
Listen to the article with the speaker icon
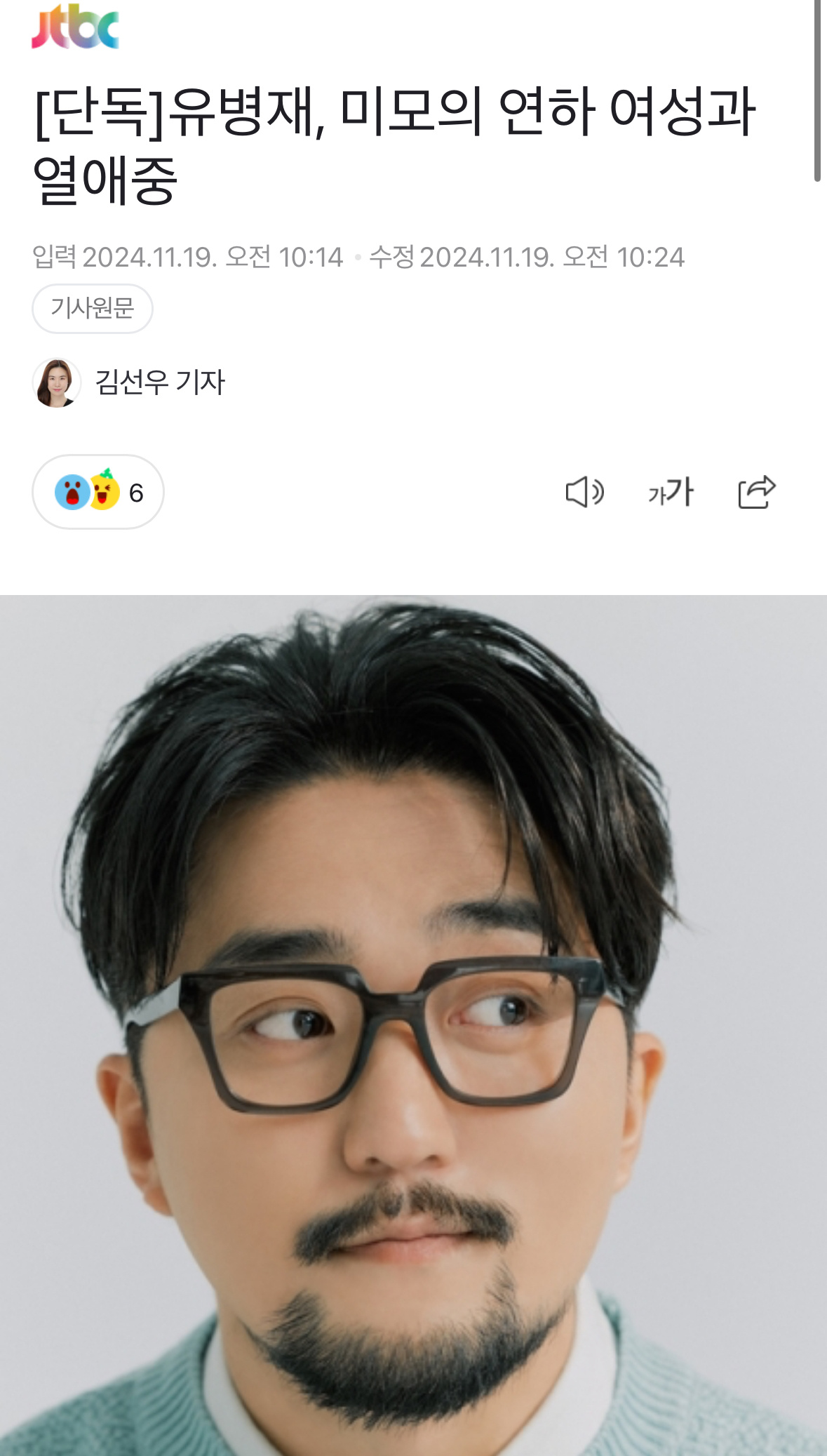pyautogui.click(x=584, y=492)
